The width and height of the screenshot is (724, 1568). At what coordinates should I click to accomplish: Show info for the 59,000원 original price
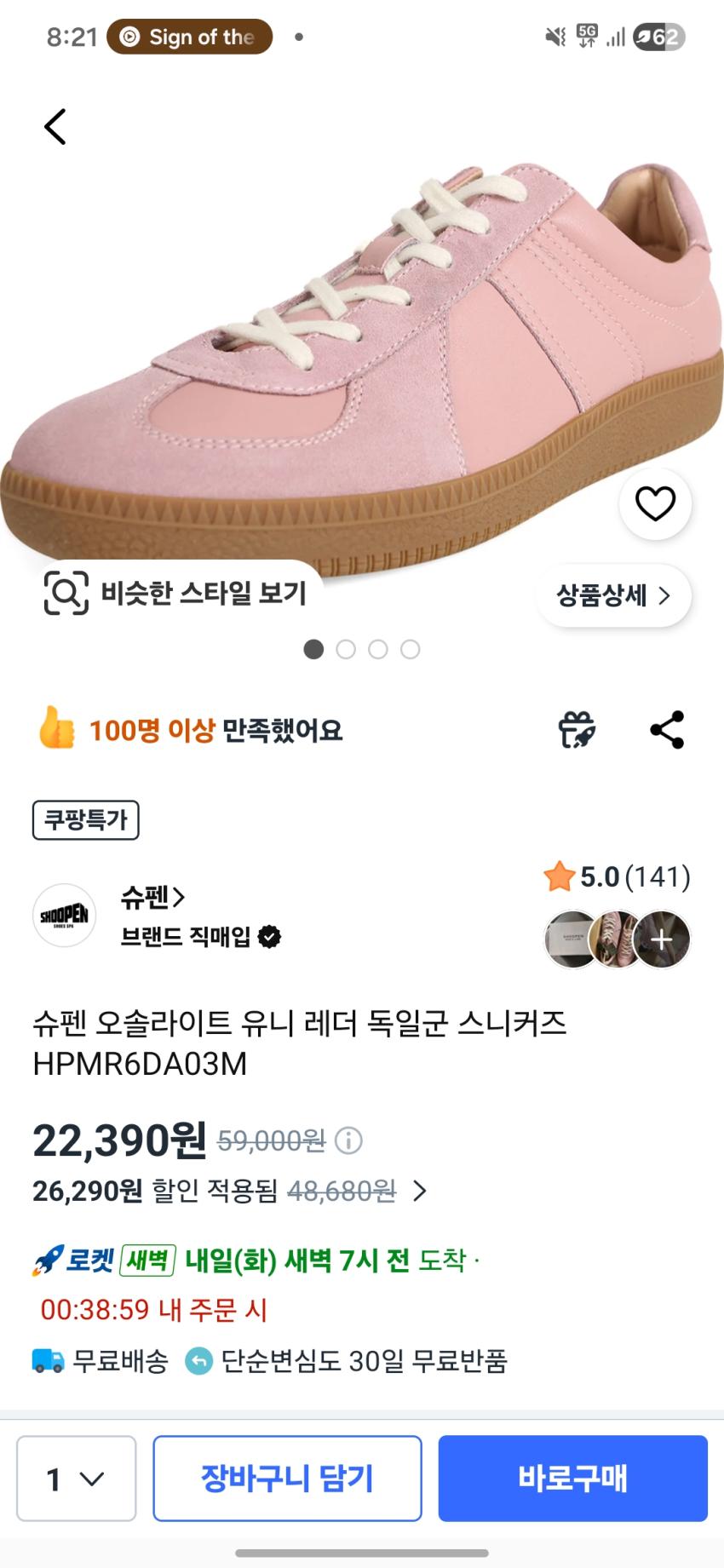[x=348, y=1140]
